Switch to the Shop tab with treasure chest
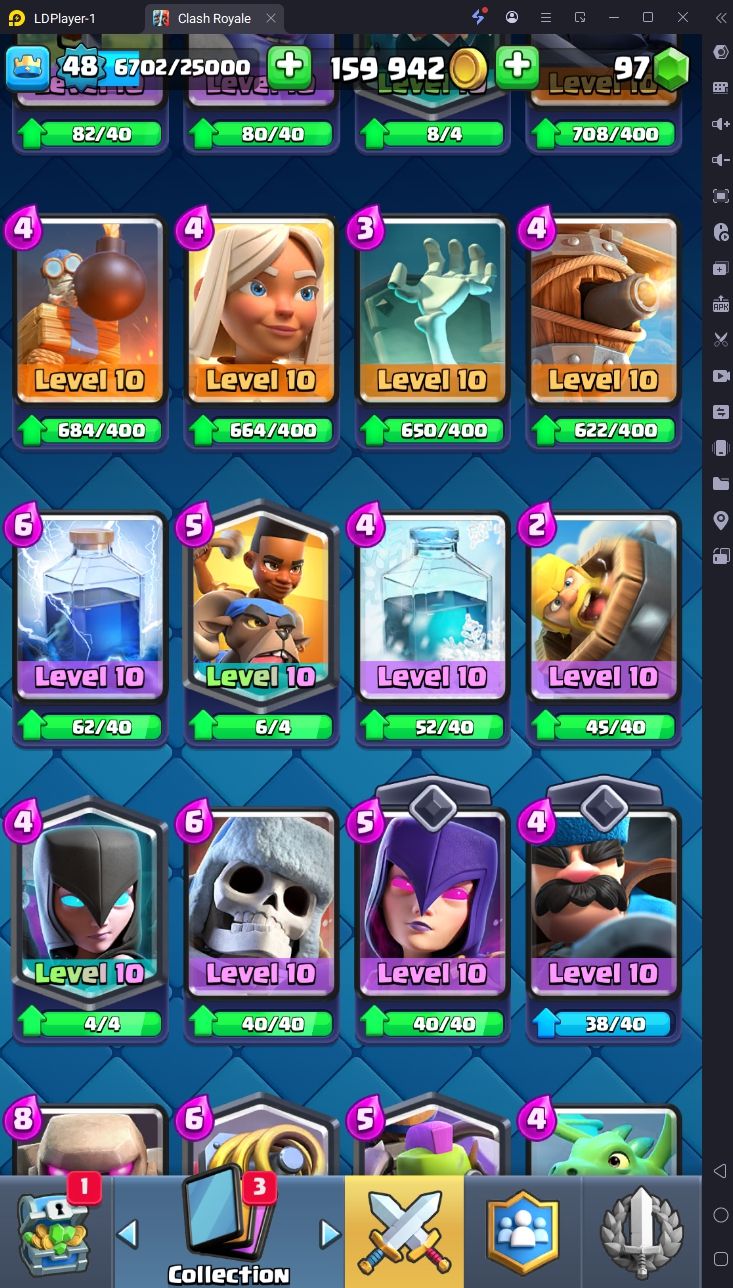Screen dimensions: 733x1288 (x=56, y=1232)
